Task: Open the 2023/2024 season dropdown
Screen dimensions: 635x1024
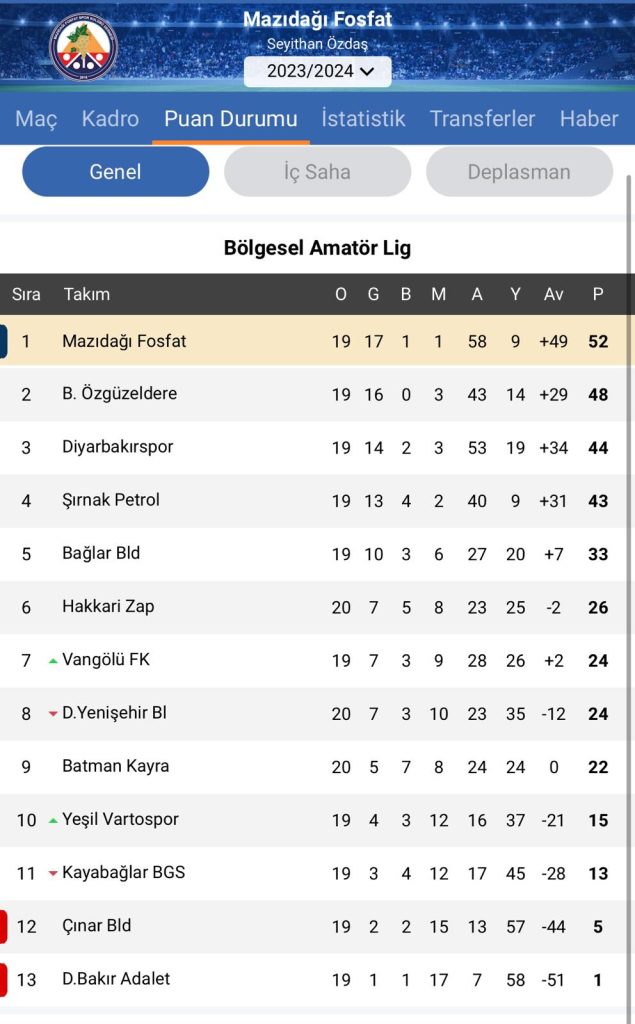Action: [x=318, y=71]
